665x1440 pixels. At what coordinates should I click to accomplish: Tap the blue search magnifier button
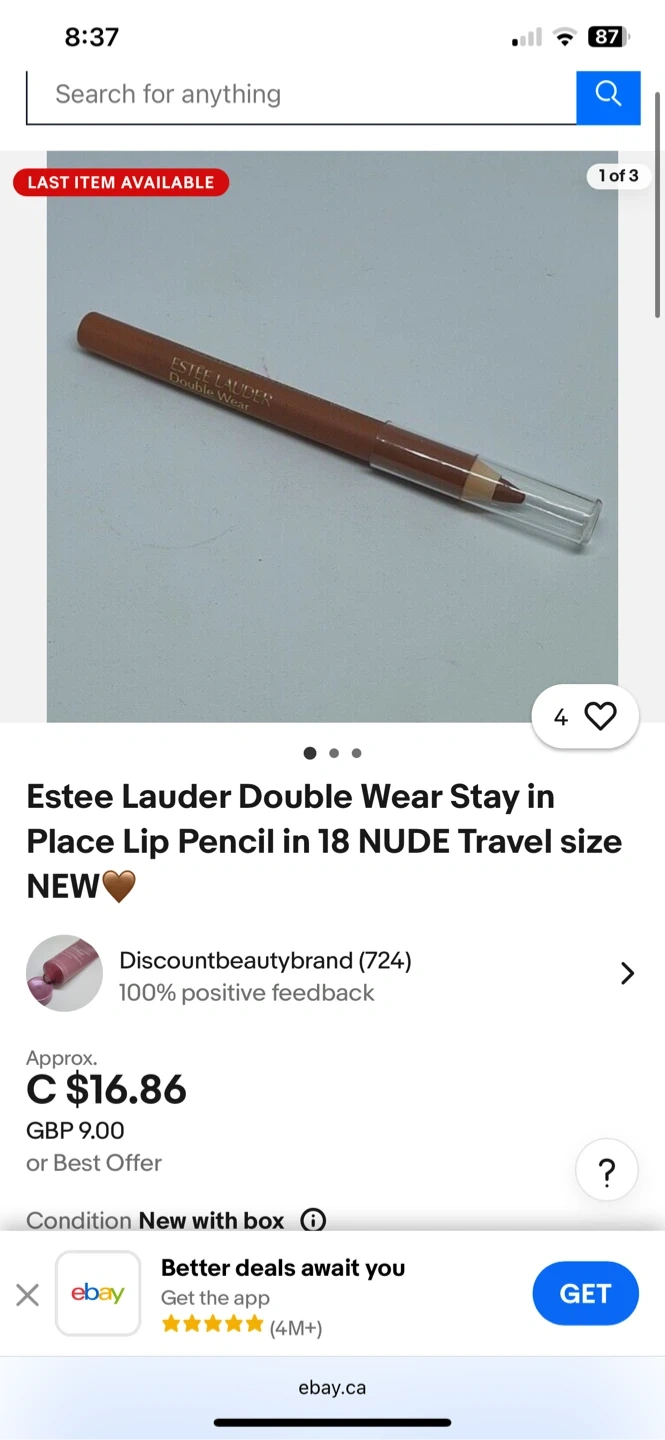tap(608, 97)
